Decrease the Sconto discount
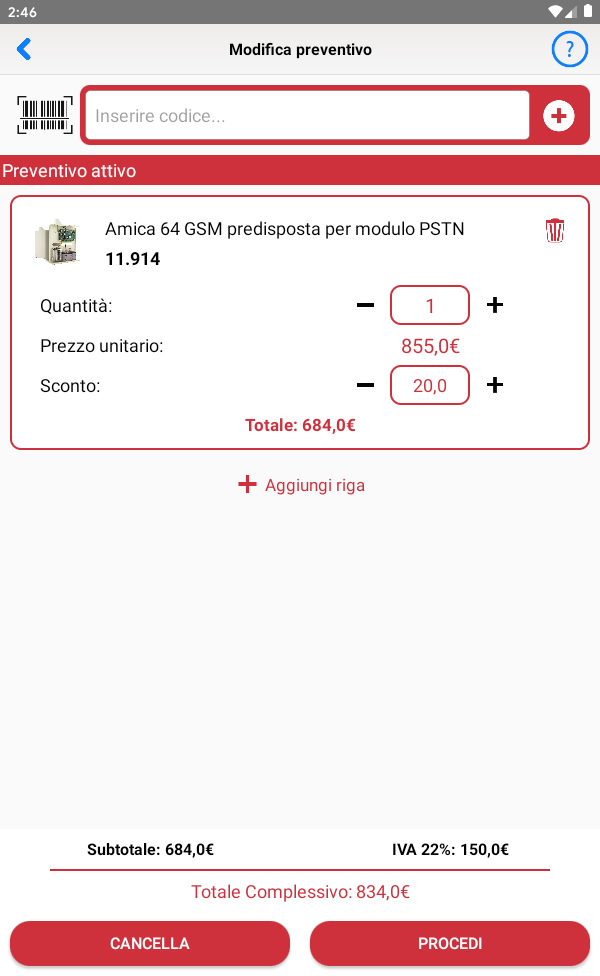Viewport: 600px width, 976px height. click(365, 385)
